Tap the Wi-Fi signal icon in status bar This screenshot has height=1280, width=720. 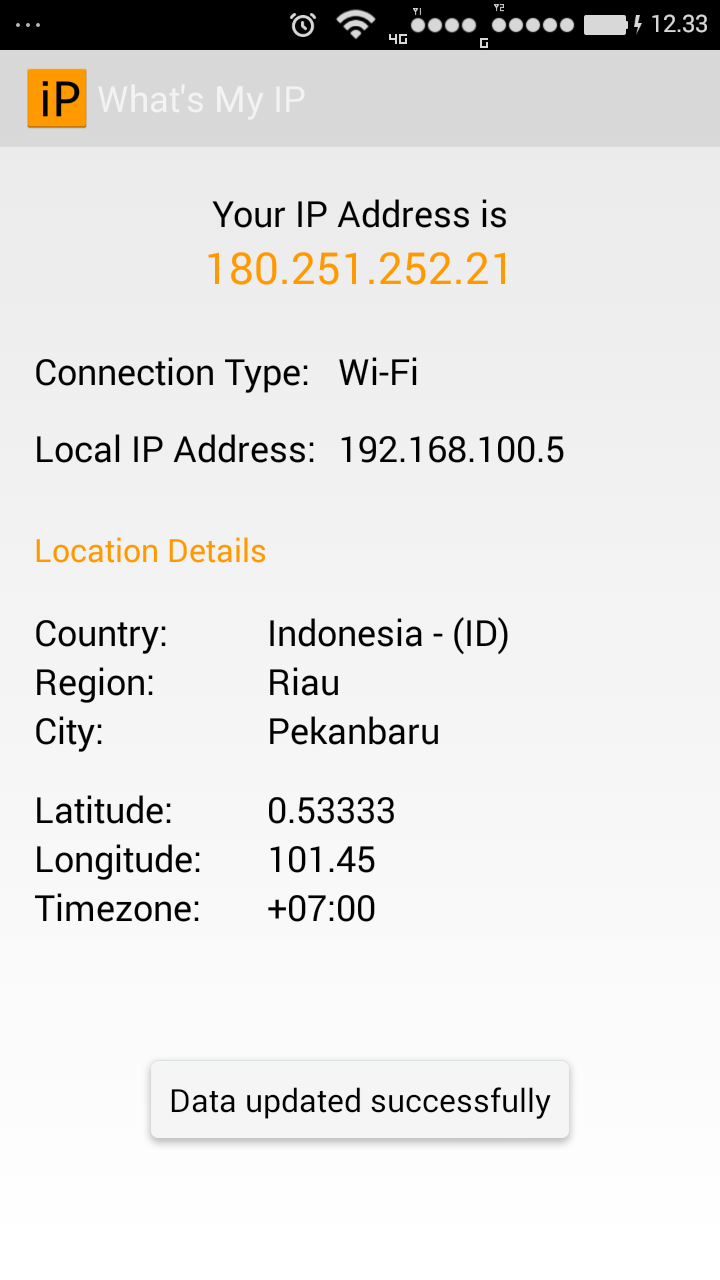[x=355, y=22]
